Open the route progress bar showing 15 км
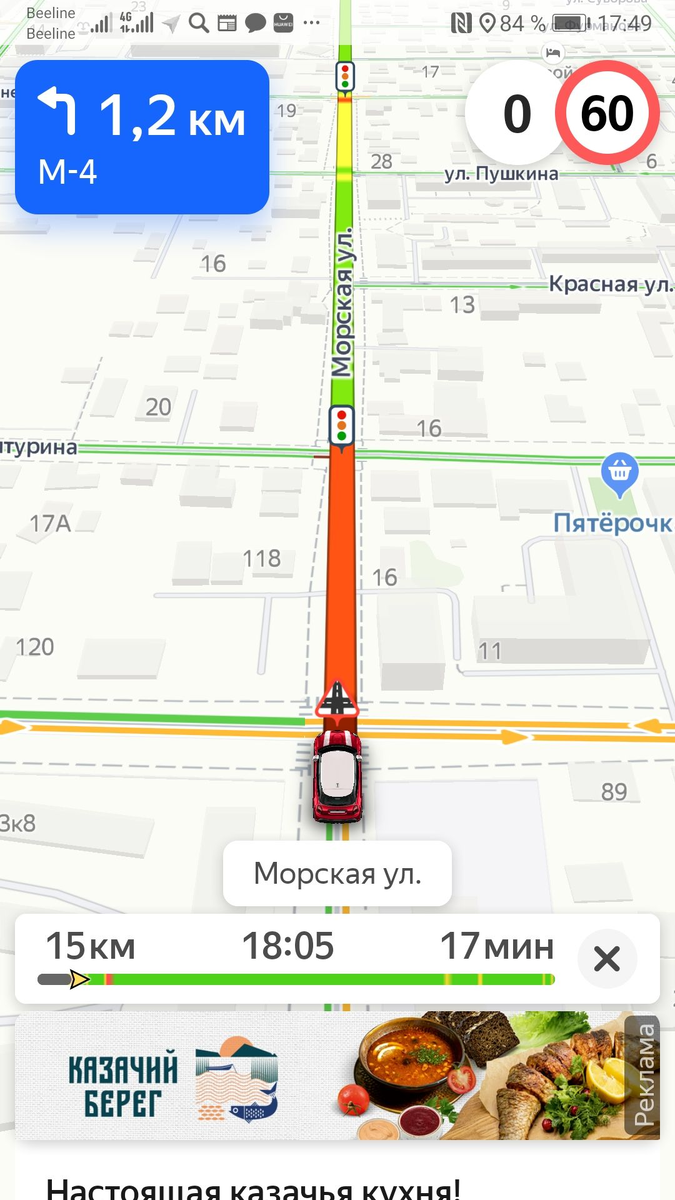The width and height of the screenshot is (675, 1200). [296, 959]
